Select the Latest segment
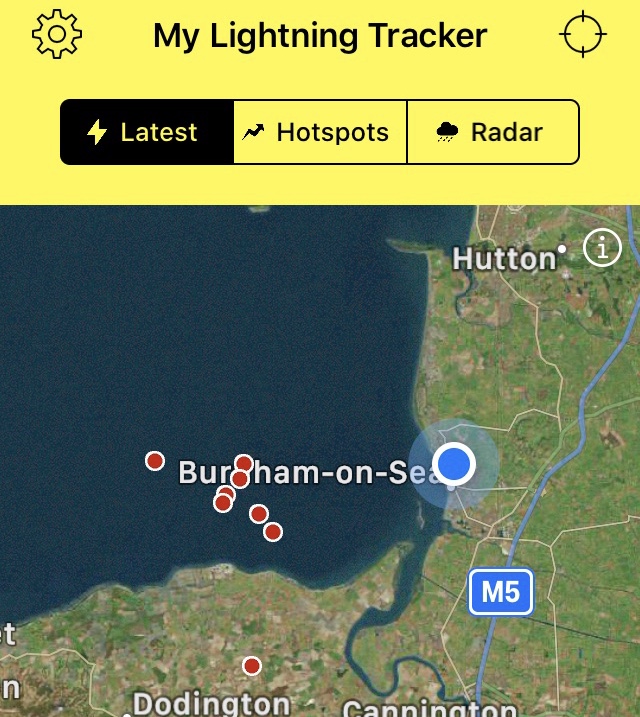This screenshot has height=717, width=640. click(147, 132)
